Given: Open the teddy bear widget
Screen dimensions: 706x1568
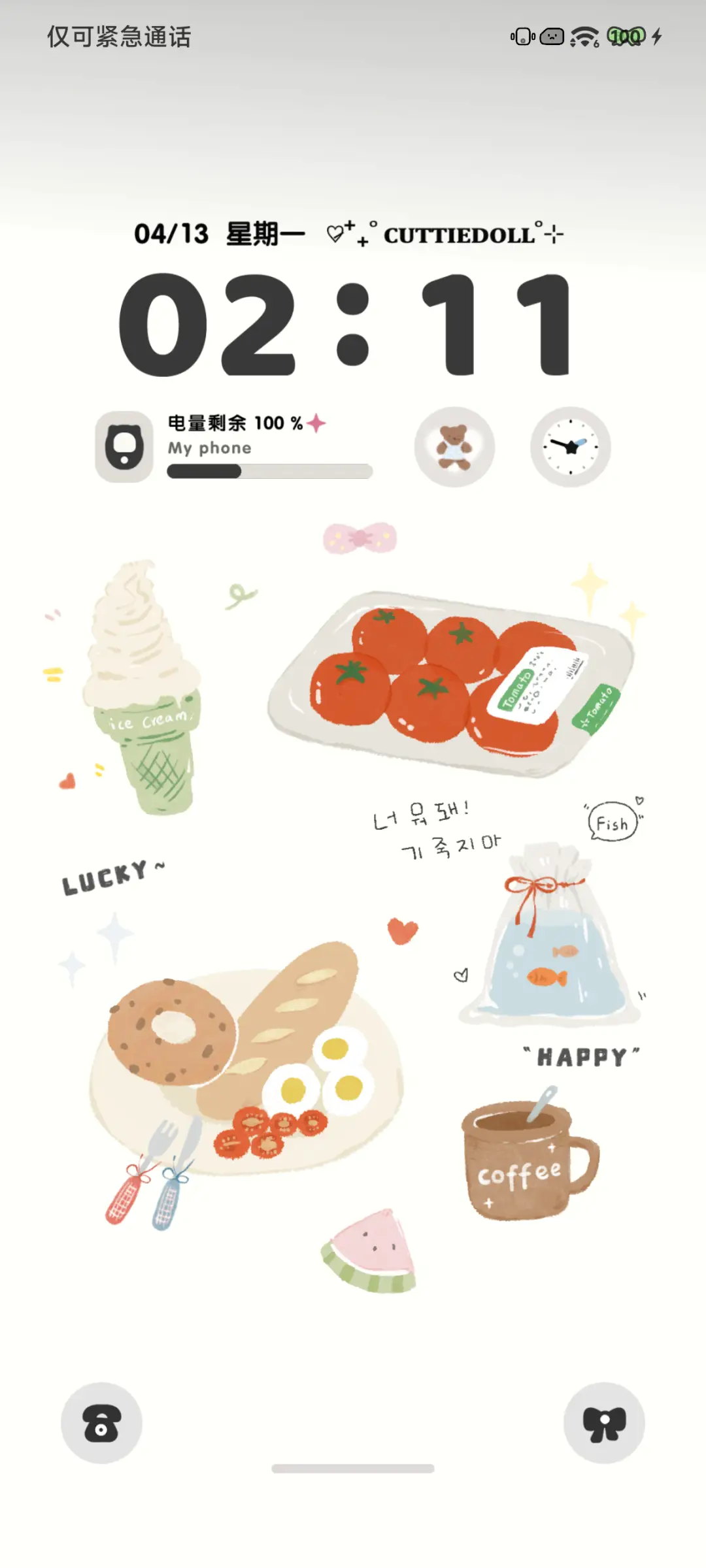Looking at the screenshot, I should pos(454,448).
